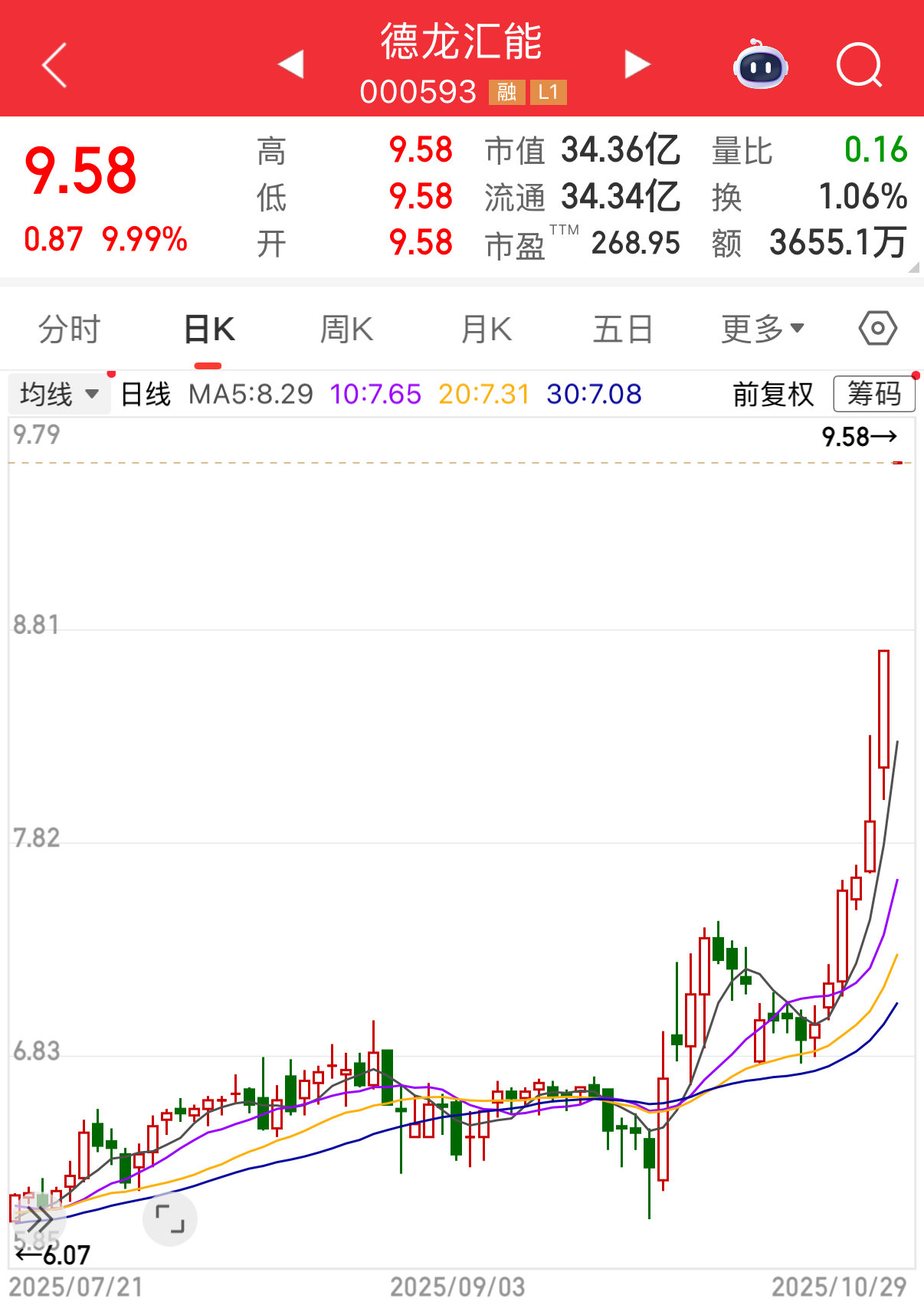Switch to the previous stock

(x=291, y=64)
